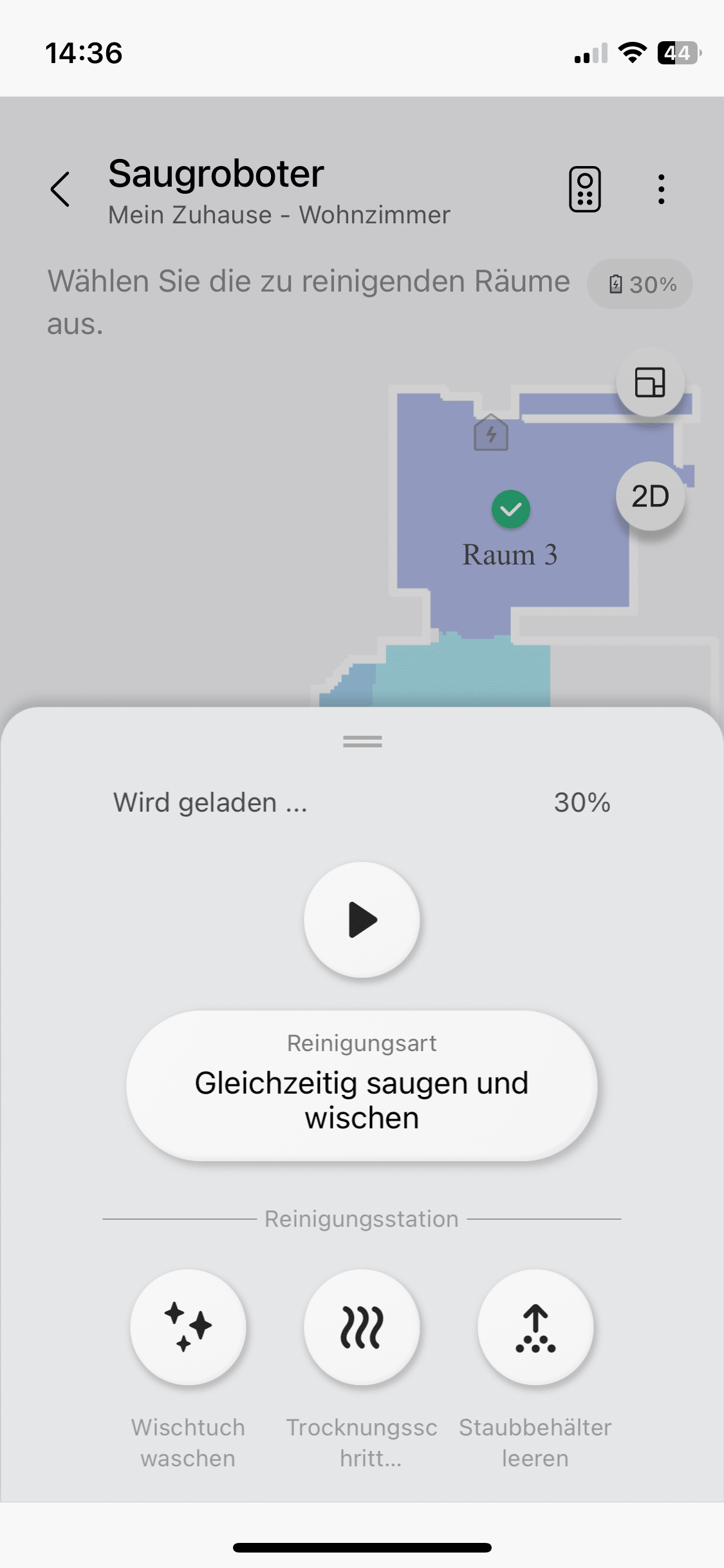
Task: Switch the map to 2D view
Action: pos(650,496)
